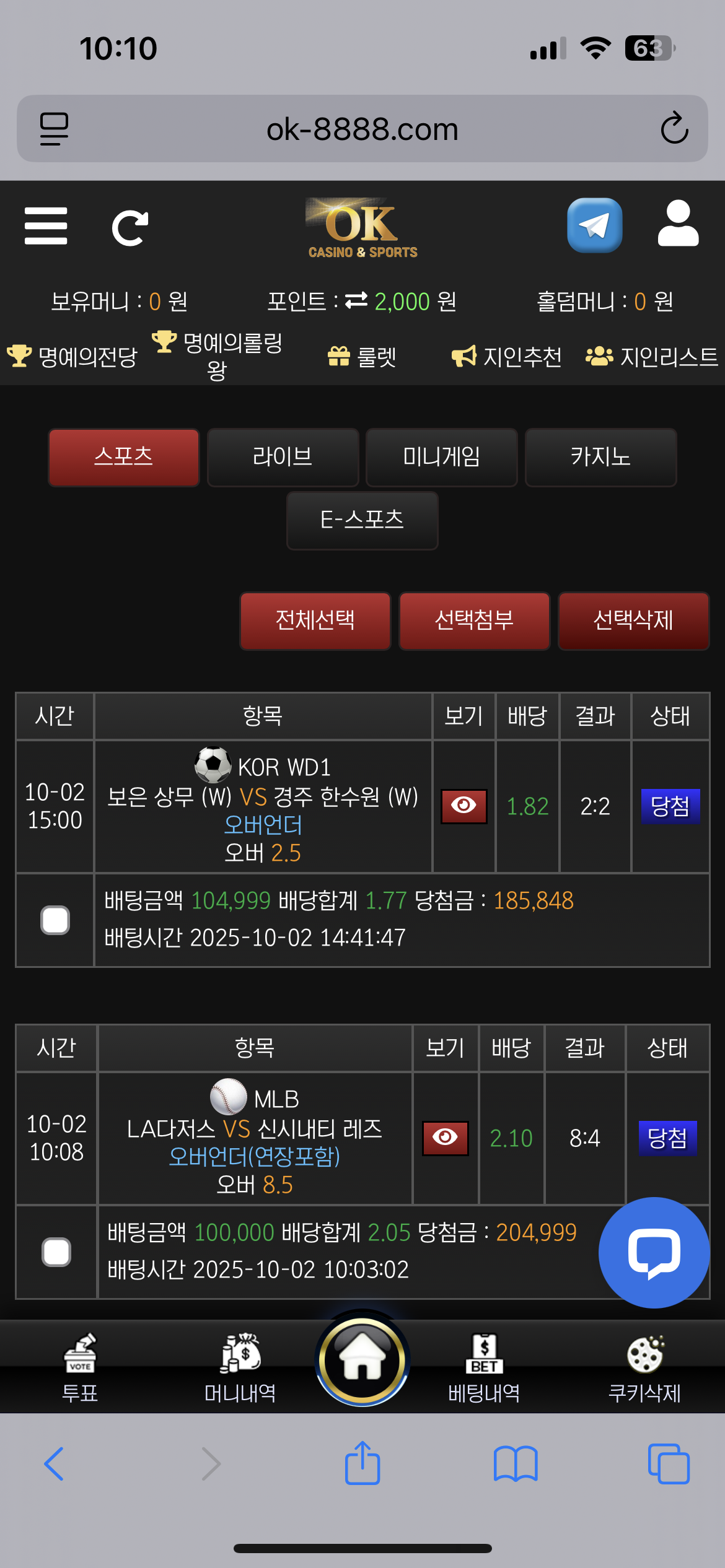This screenshot has width=725, height=1568.
Task: Tap the site refresh icon
Action: coord(130,227)
